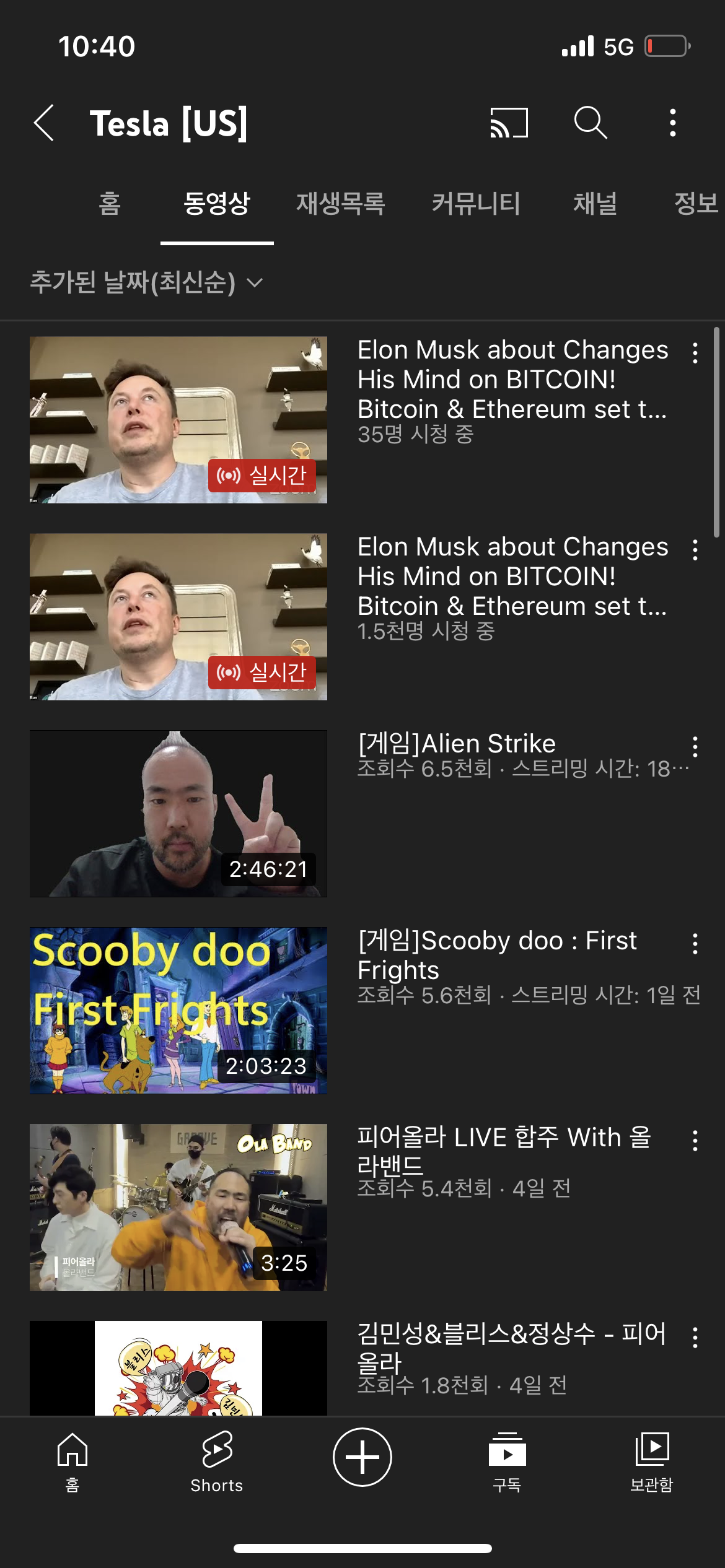Go to Shorts
The height and width of the screenshot is (1568, 725).
[217, 1461]
